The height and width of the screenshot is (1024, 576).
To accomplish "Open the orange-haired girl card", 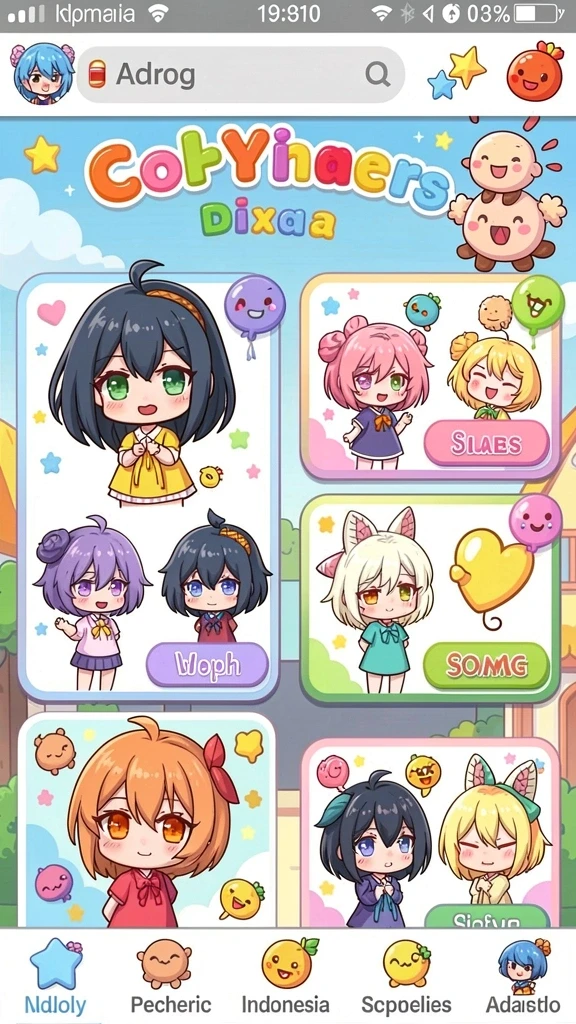I will click(x=147, y=820).
